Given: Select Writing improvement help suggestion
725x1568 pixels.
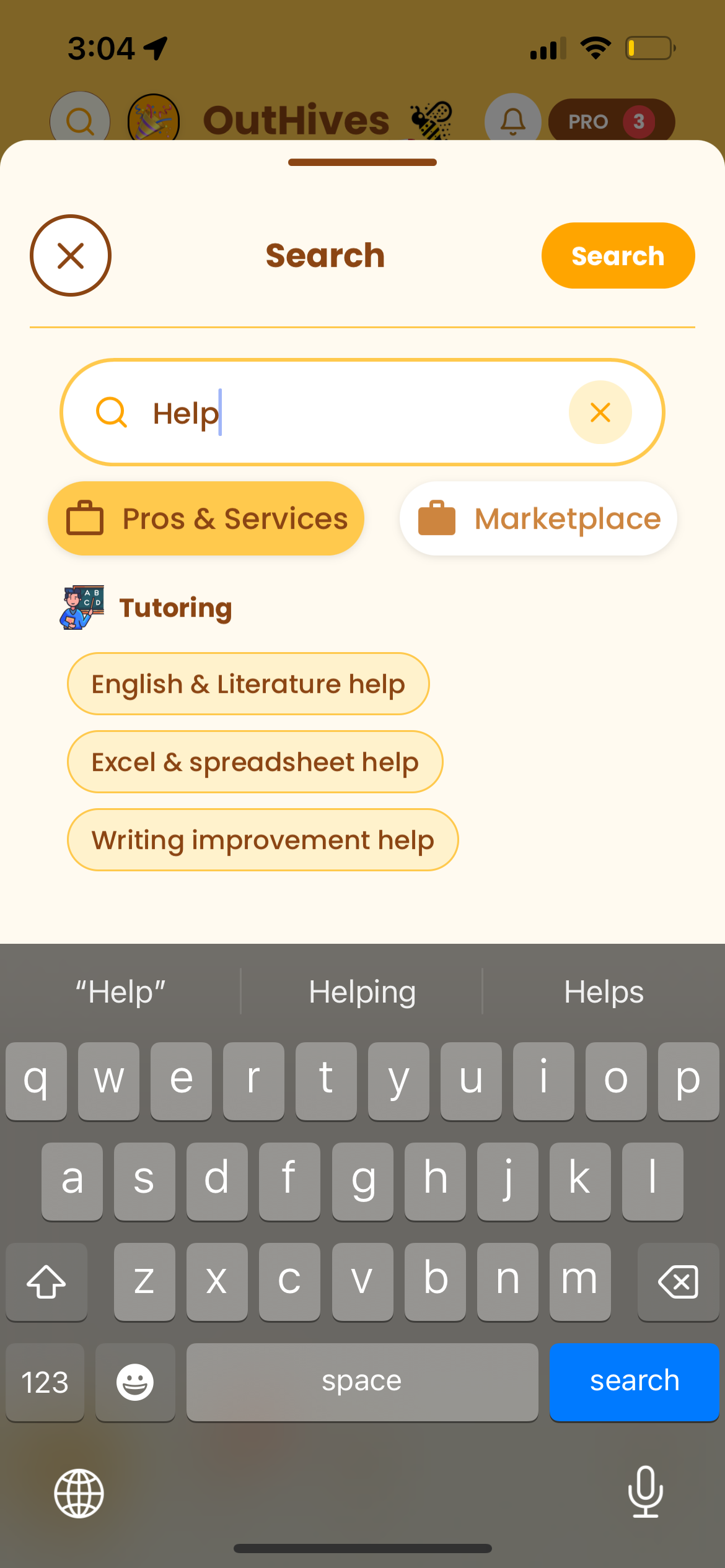Looking at the screenshot, I should pyautogui.click(x=263, y=840).
